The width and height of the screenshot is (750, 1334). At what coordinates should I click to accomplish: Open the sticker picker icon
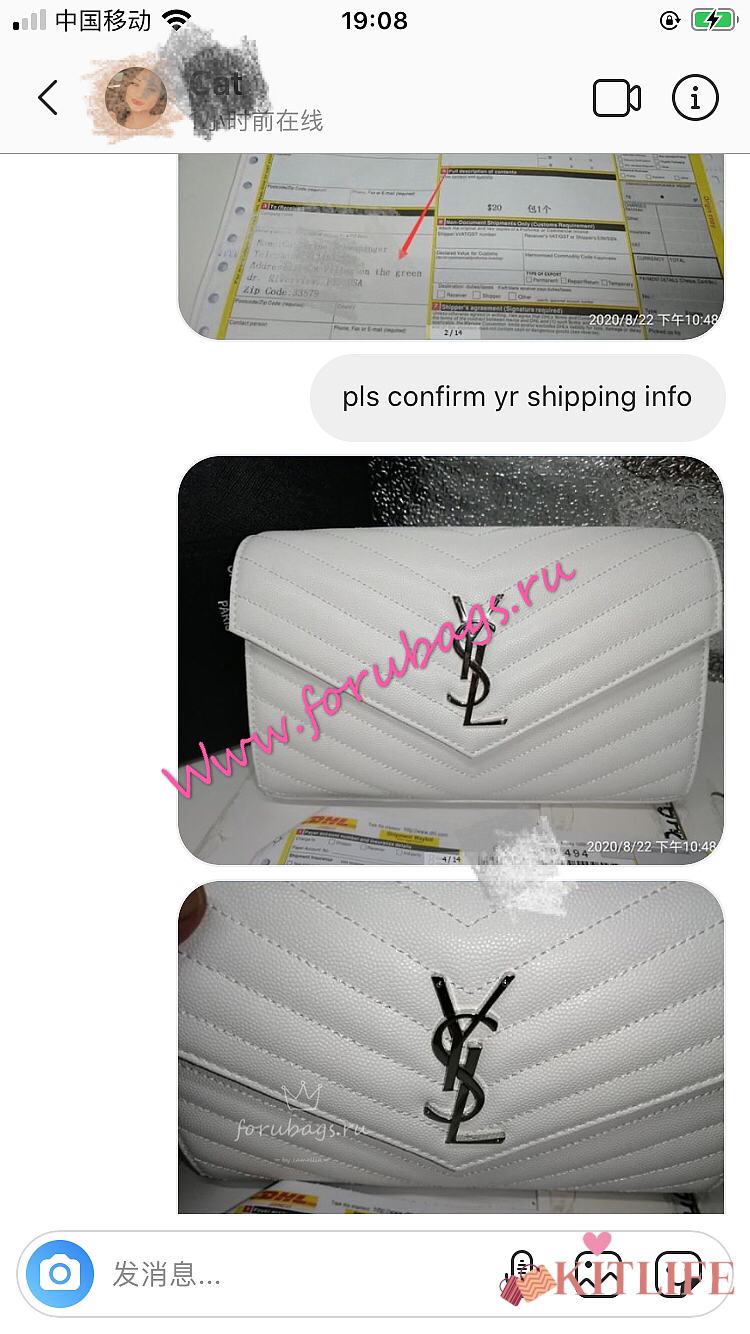click(678, 1274)
